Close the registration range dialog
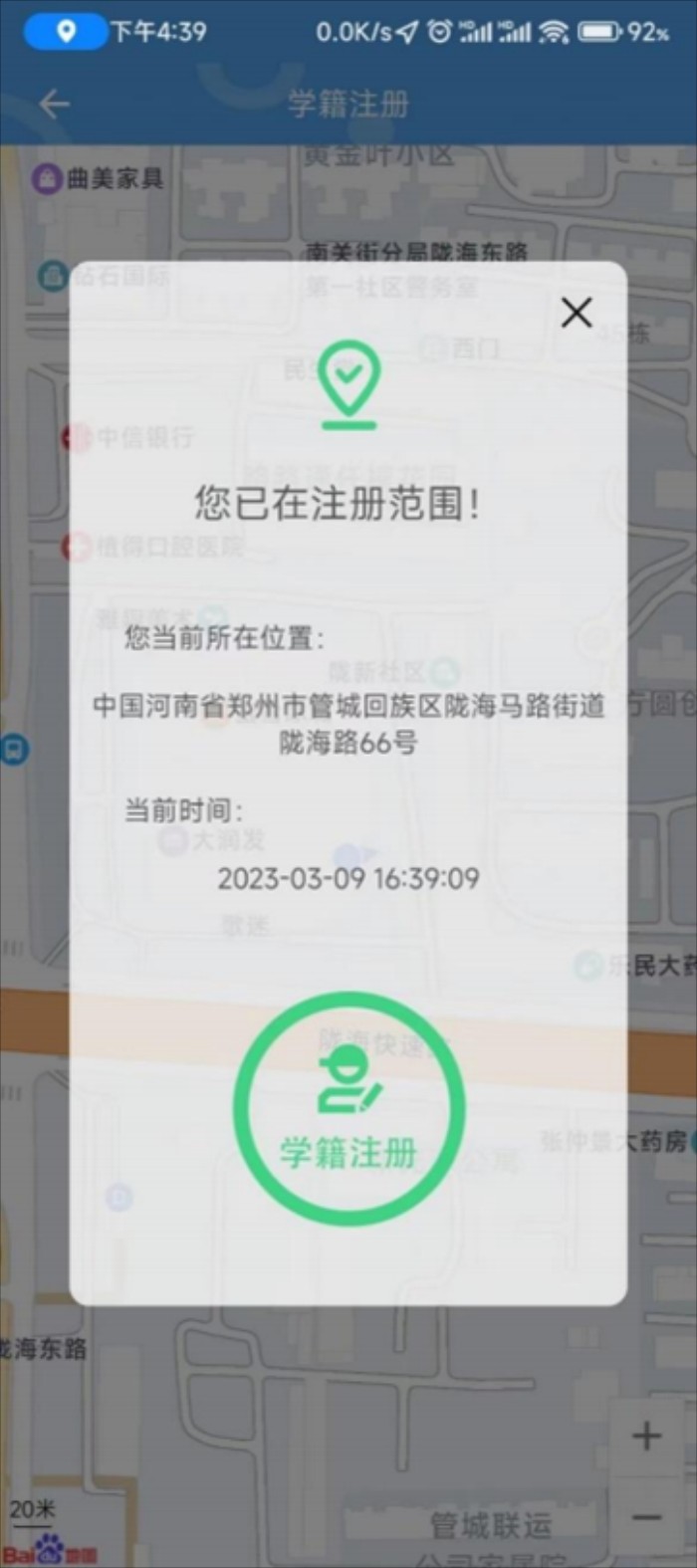697x1568 pixels. tap(577, 313)
